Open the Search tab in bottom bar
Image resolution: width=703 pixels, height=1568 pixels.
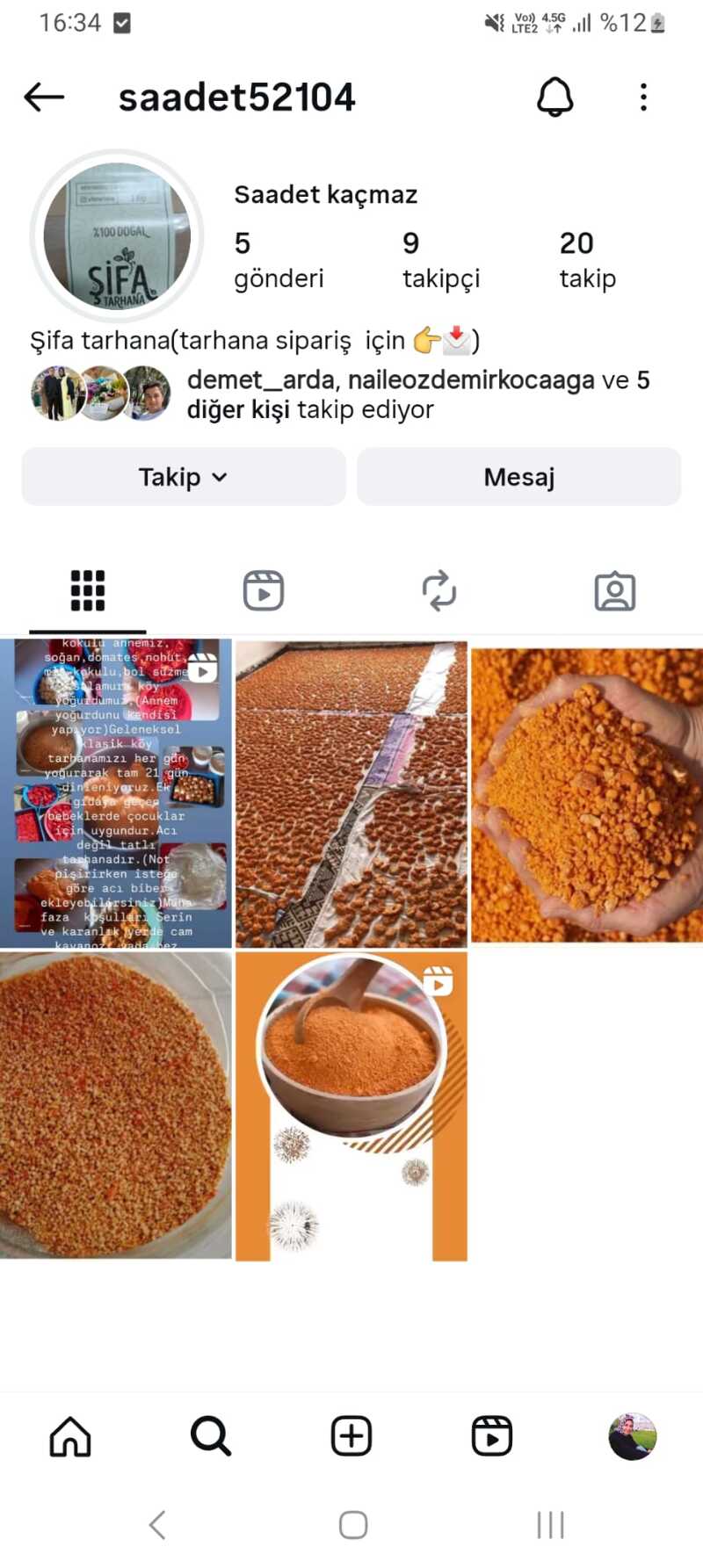(x=211, y=1436)
